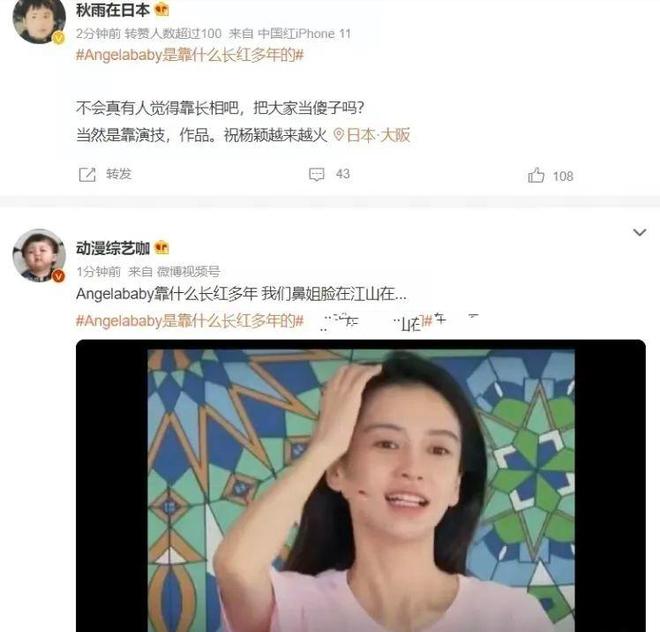Open comments on 秋雨在日本's post
The image size is (660, 632).
pyautogui.click(x=329, y=174)
